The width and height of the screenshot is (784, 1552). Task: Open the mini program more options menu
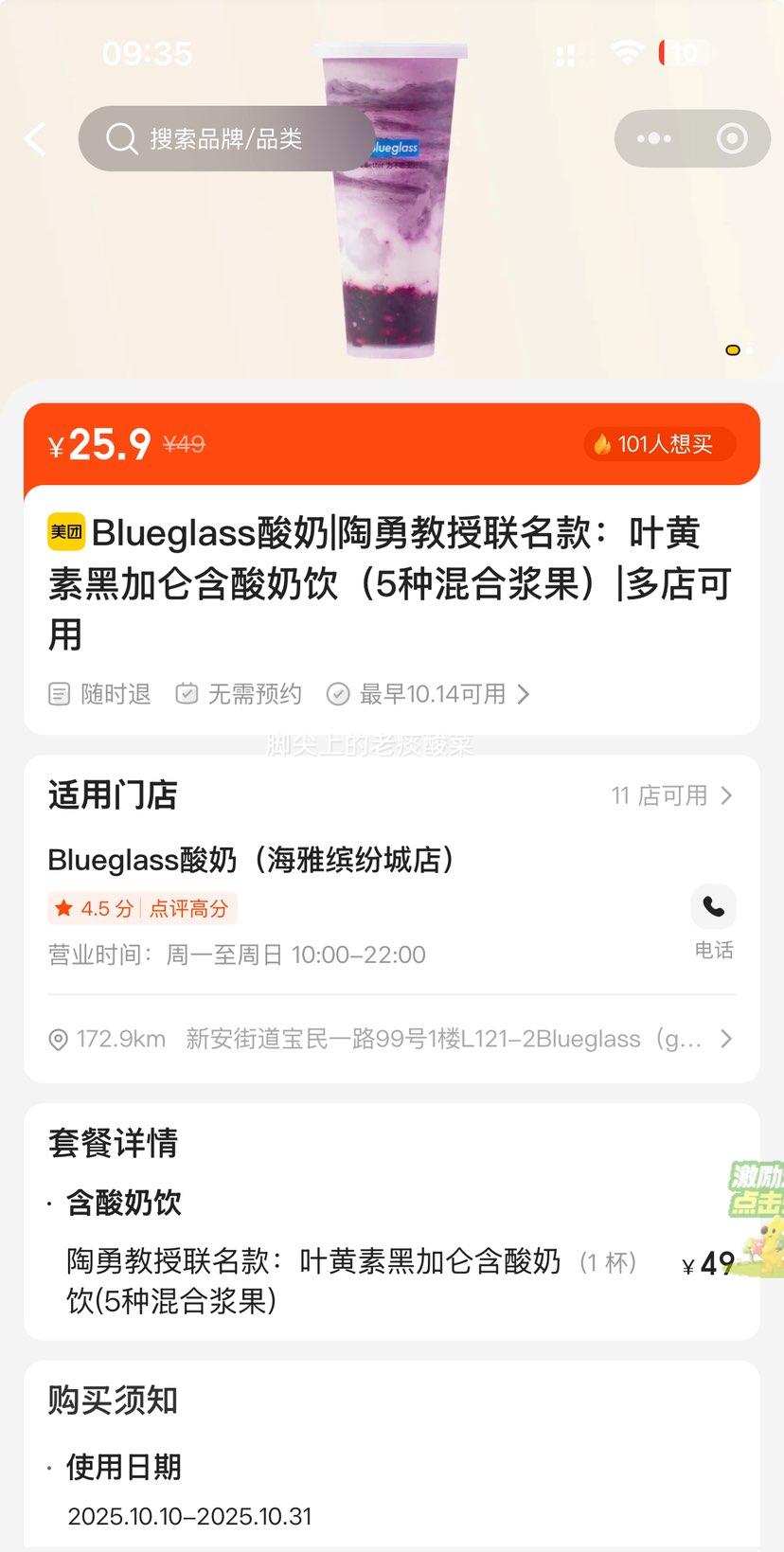[653, 139]
